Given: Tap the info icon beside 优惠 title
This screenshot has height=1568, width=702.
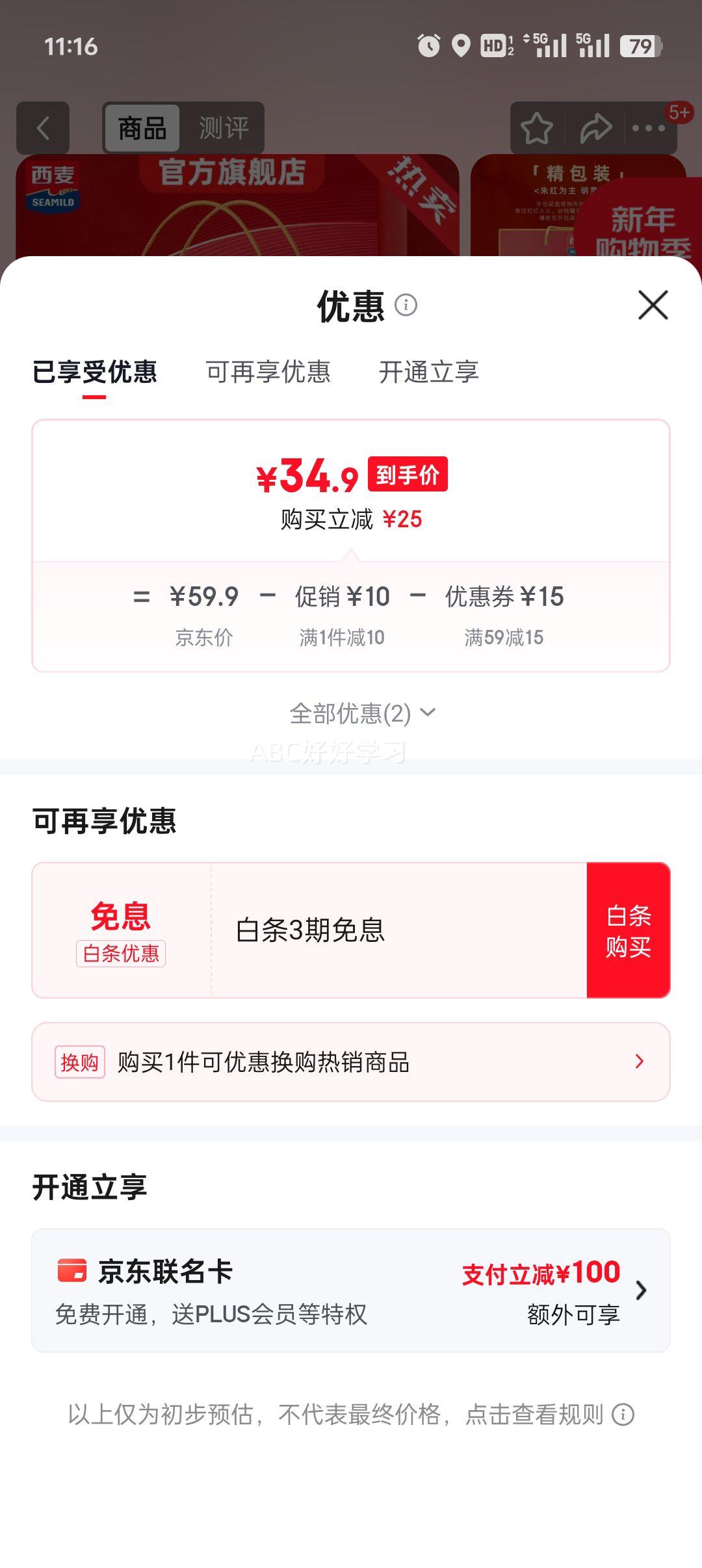Looking at the screenshot, I should coord(406,306).
